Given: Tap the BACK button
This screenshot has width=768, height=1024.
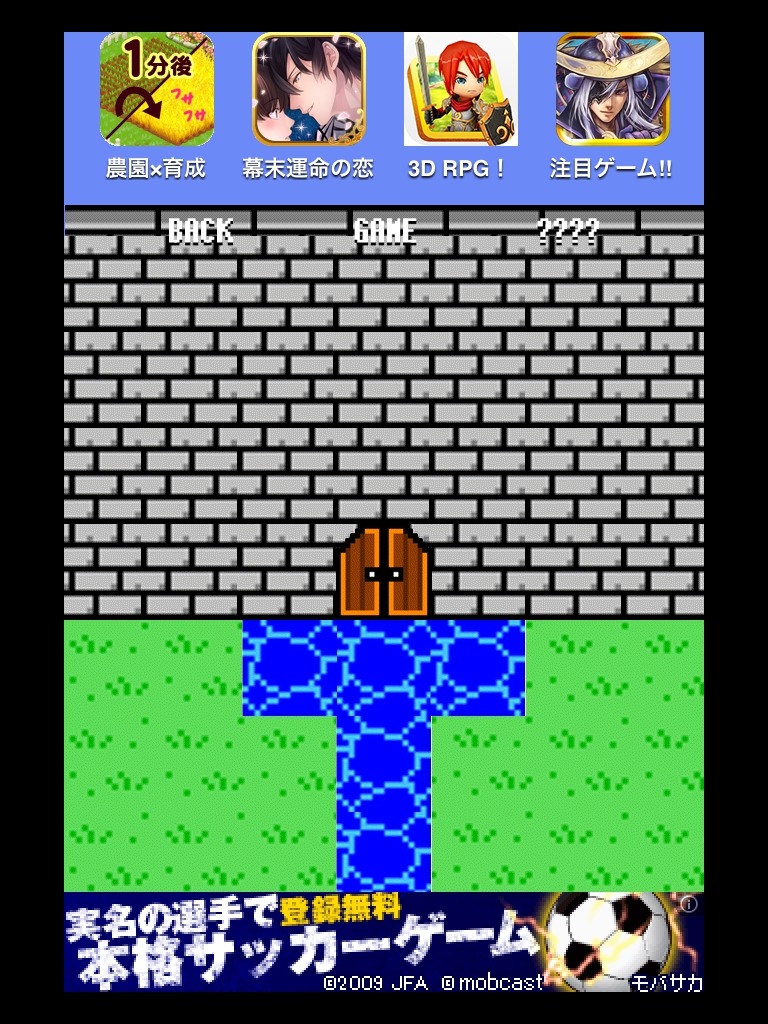Looking at the screenshot, I should [200, 231].
